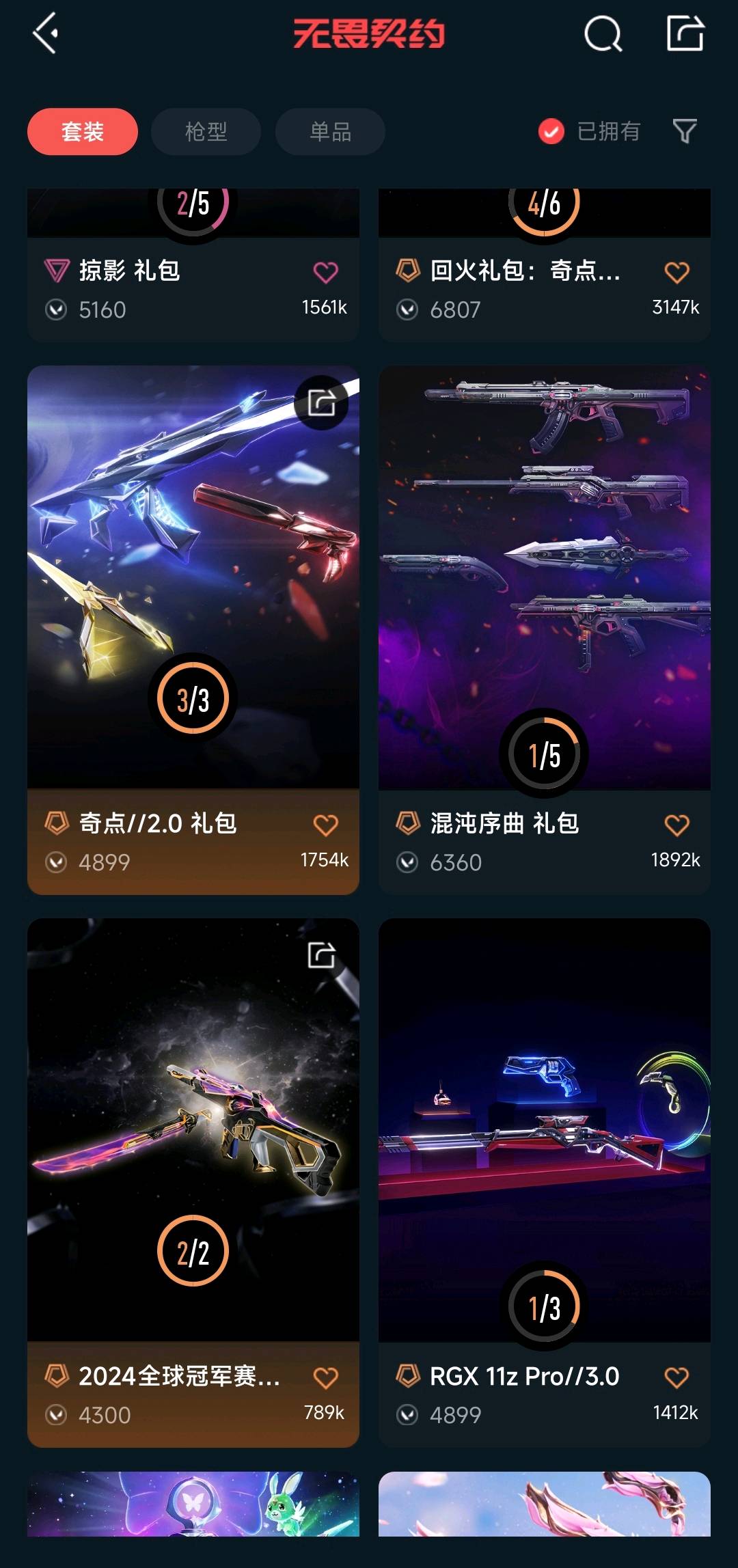Favorite the RGX 11z Pro//3.0 bundle

coord(676,1378)
